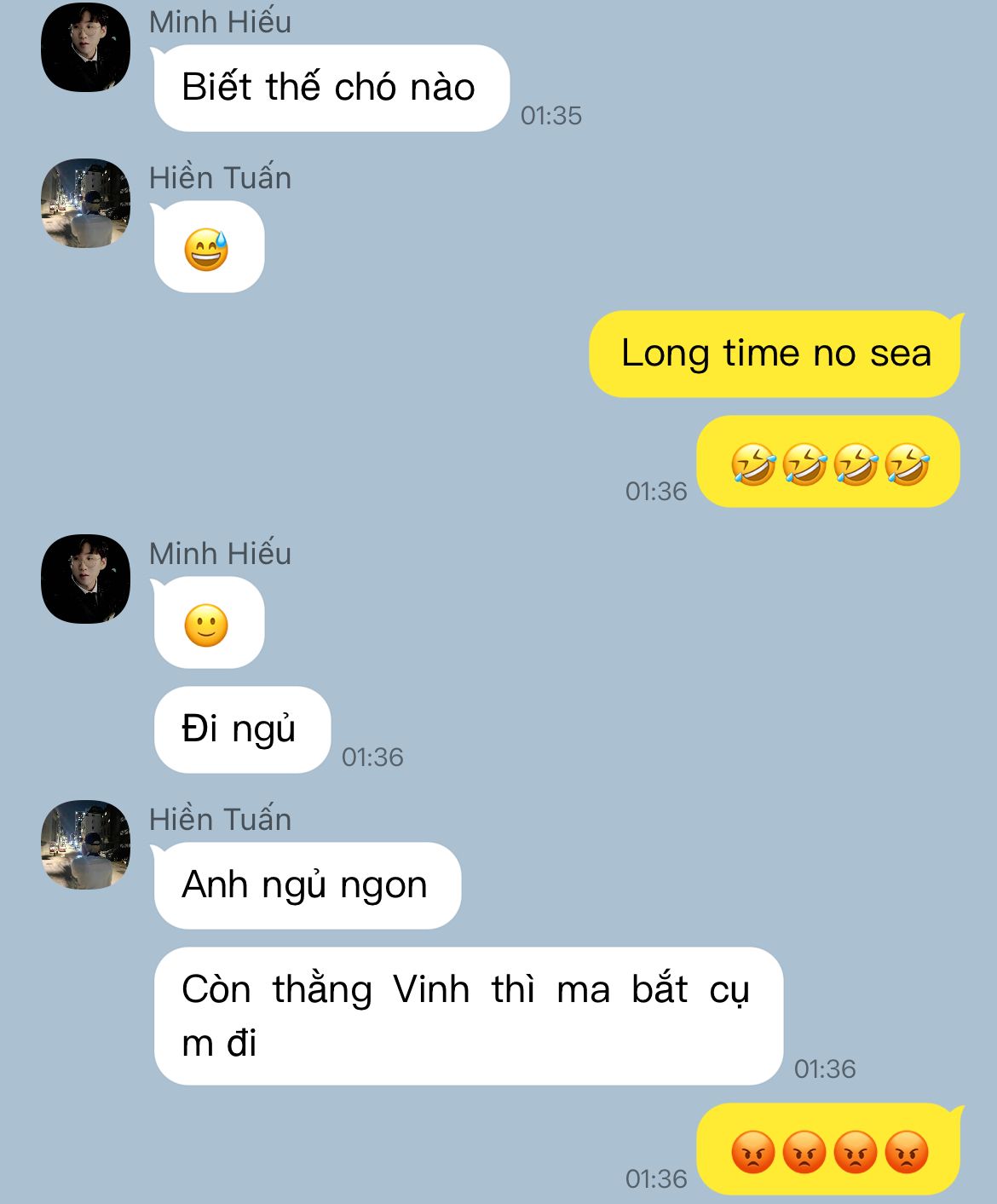This screenshot has height=1204, width=997.
Task: Open Minh Hiếu's avatar beside "Biết thế chó nào"
Action: (86, 48)
